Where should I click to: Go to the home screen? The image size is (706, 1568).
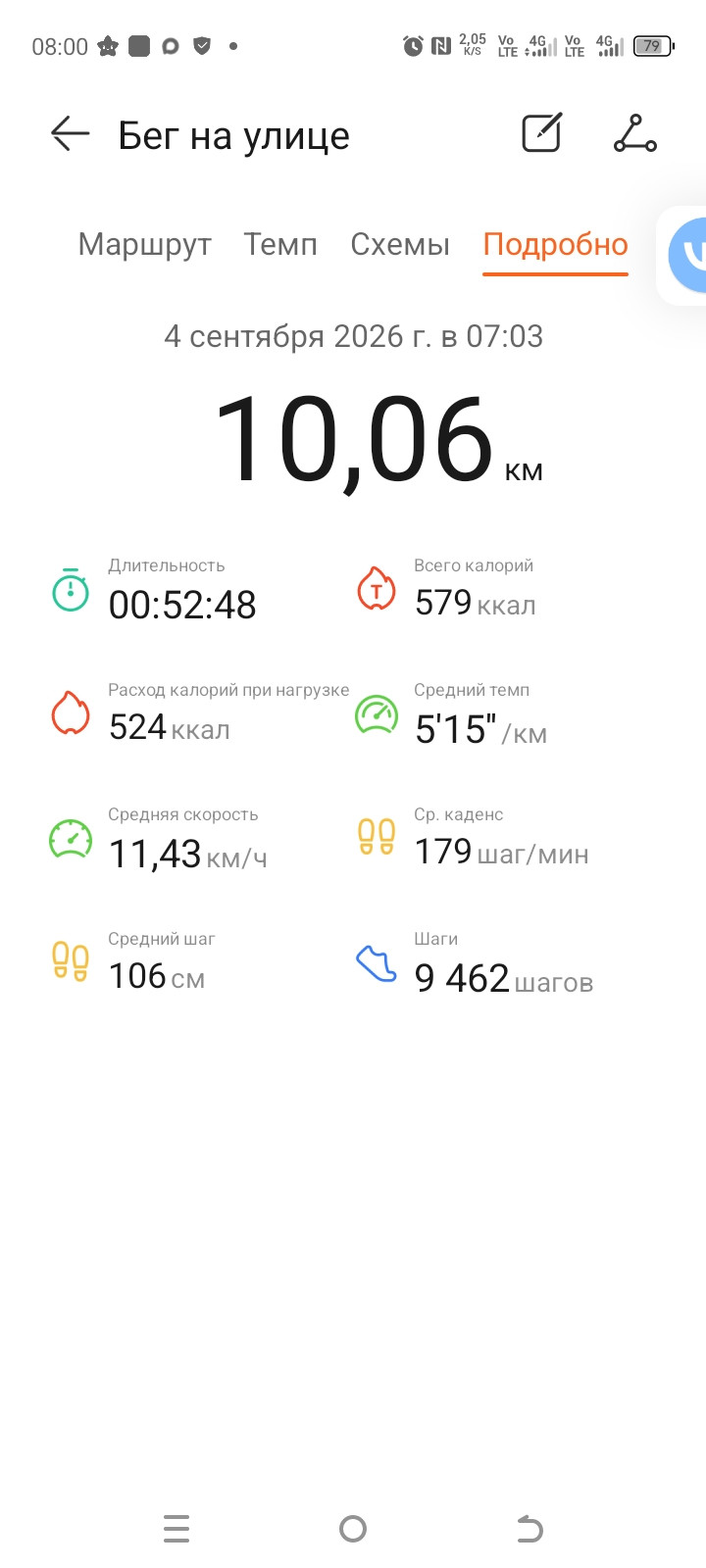tap(353, 1528)
